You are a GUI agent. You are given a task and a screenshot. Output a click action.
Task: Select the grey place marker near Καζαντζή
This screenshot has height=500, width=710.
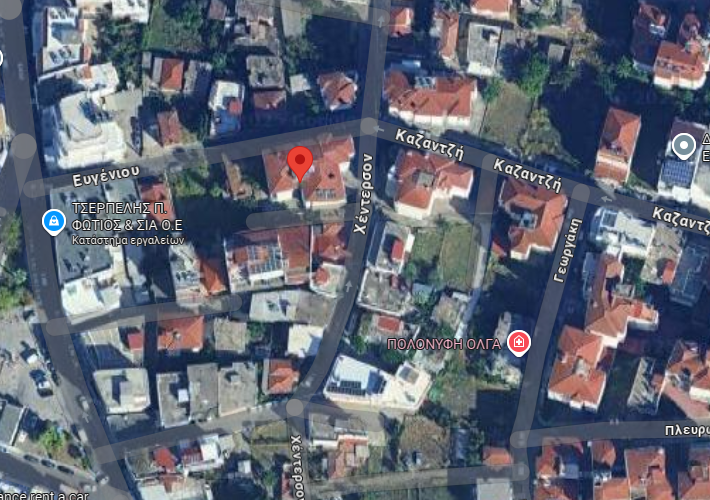coord(684,148)
